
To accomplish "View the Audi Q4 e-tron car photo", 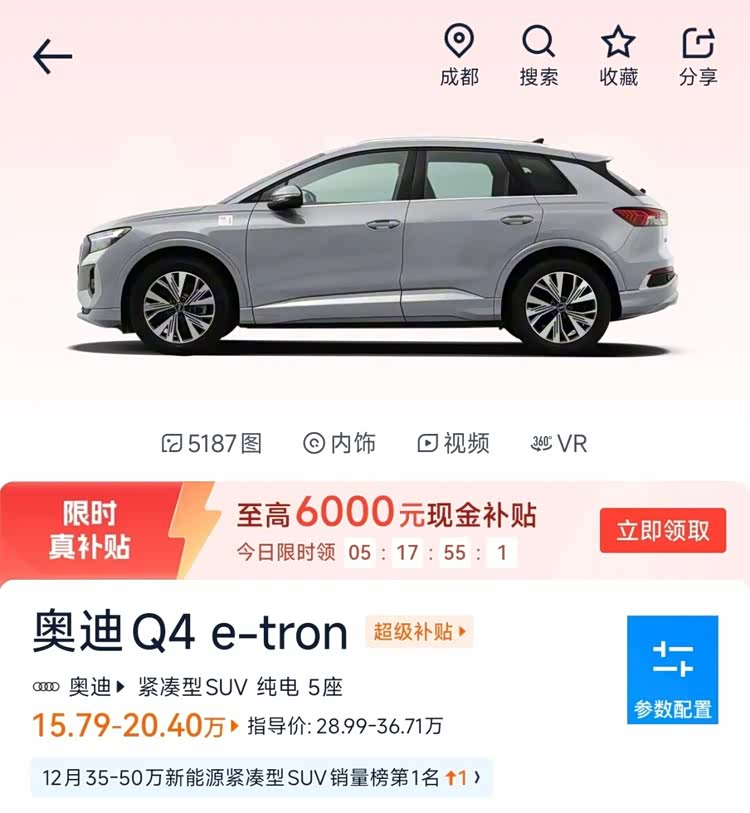I will coord(380,245).
